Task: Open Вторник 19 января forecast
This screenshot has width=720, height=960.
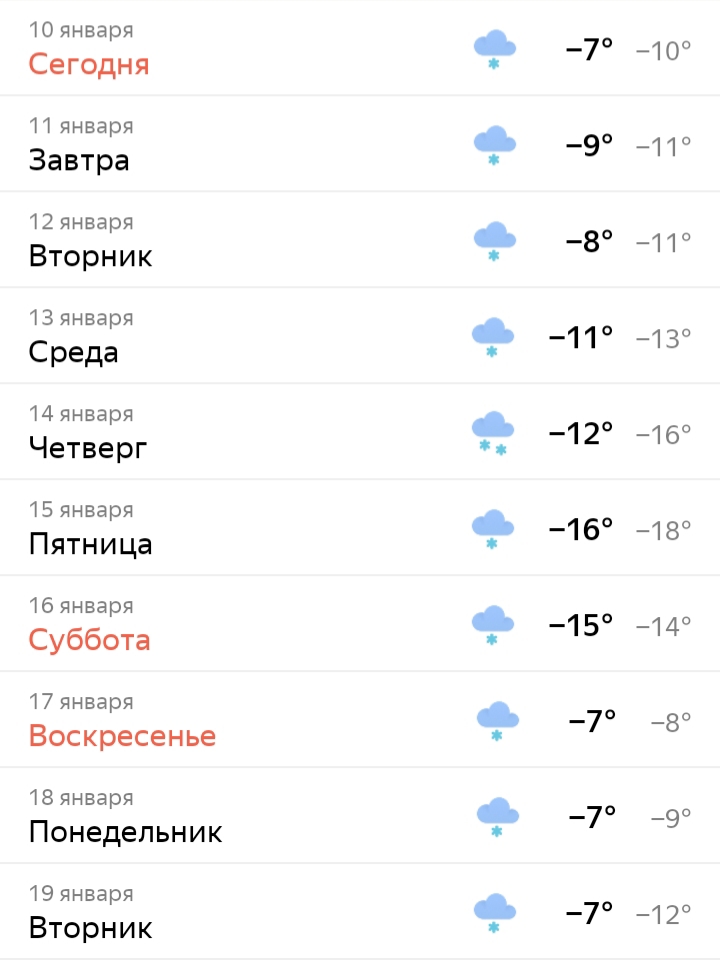Action: [360, 912]
